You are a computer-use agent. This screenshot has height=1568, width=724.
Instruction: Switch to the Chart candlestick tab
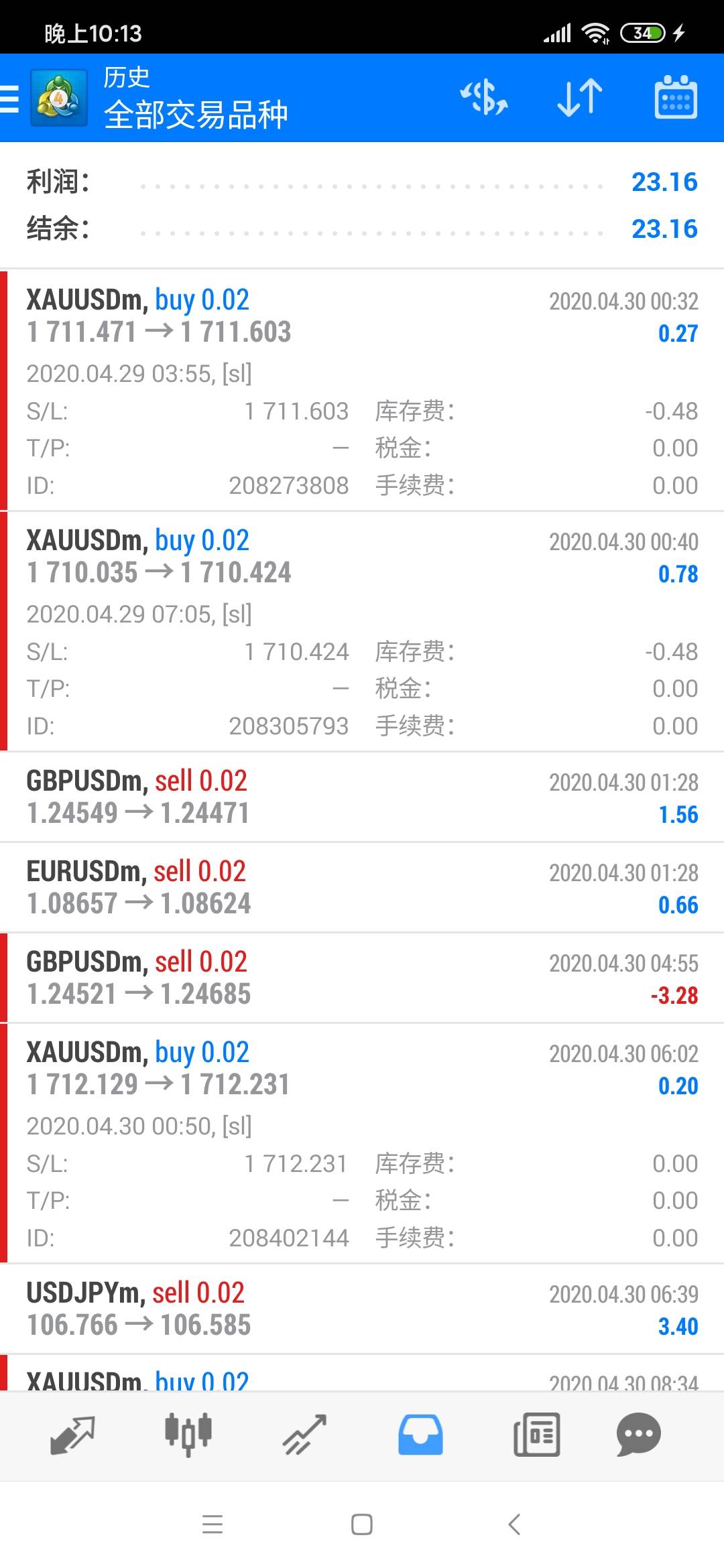pyautogui.click(x=188, y=1435)
